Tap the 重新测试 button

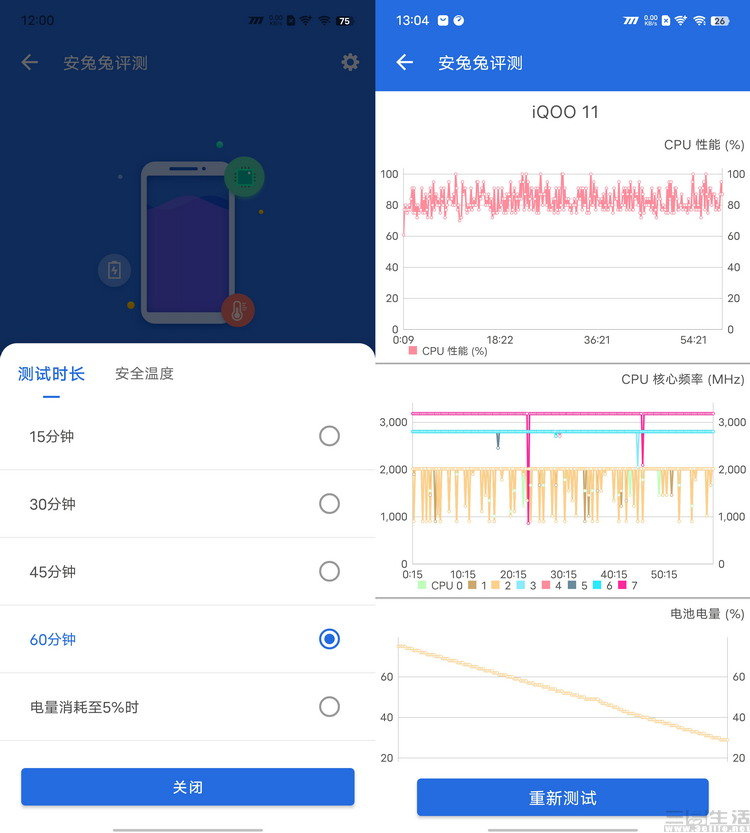click(x=562, y=798)
